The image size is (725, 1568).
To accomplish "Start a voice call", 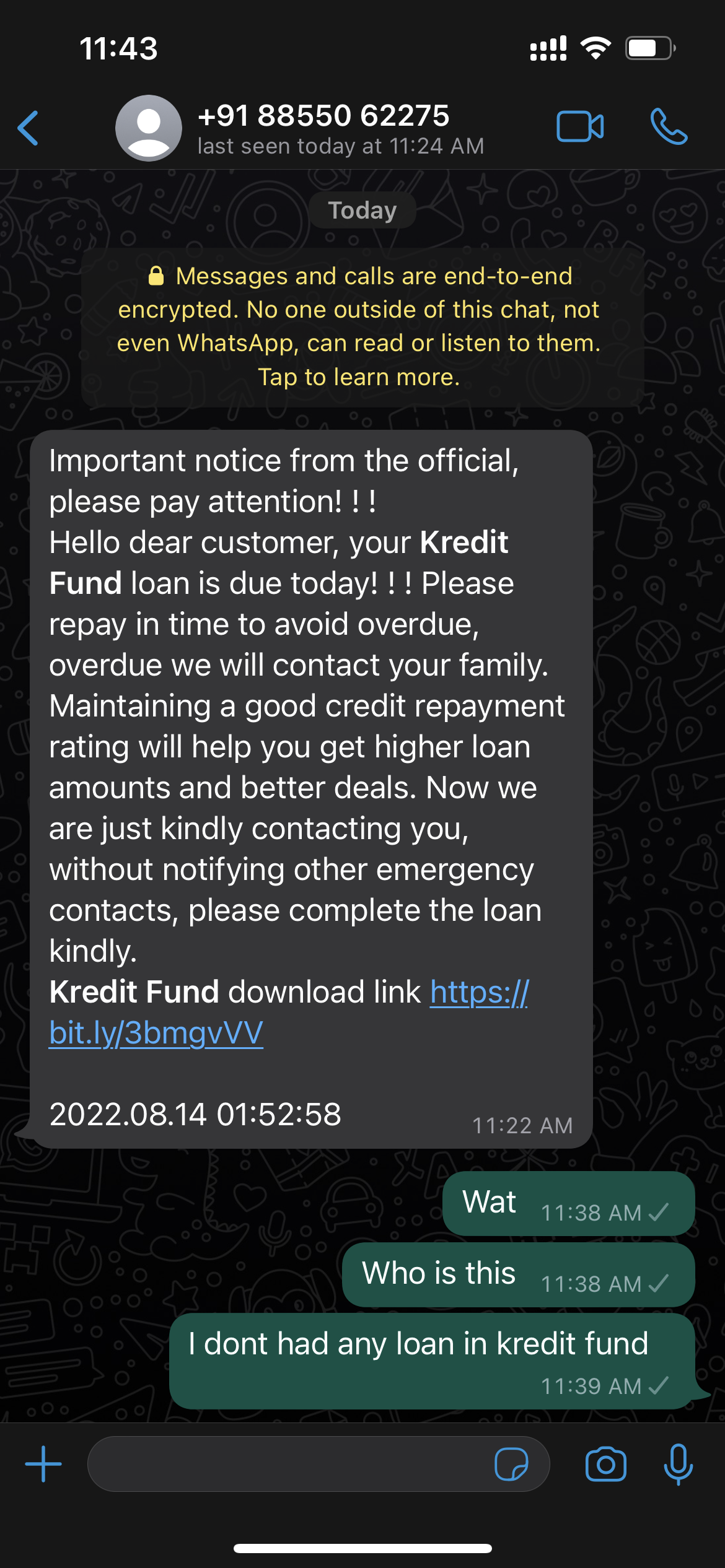I will (669, 127).
